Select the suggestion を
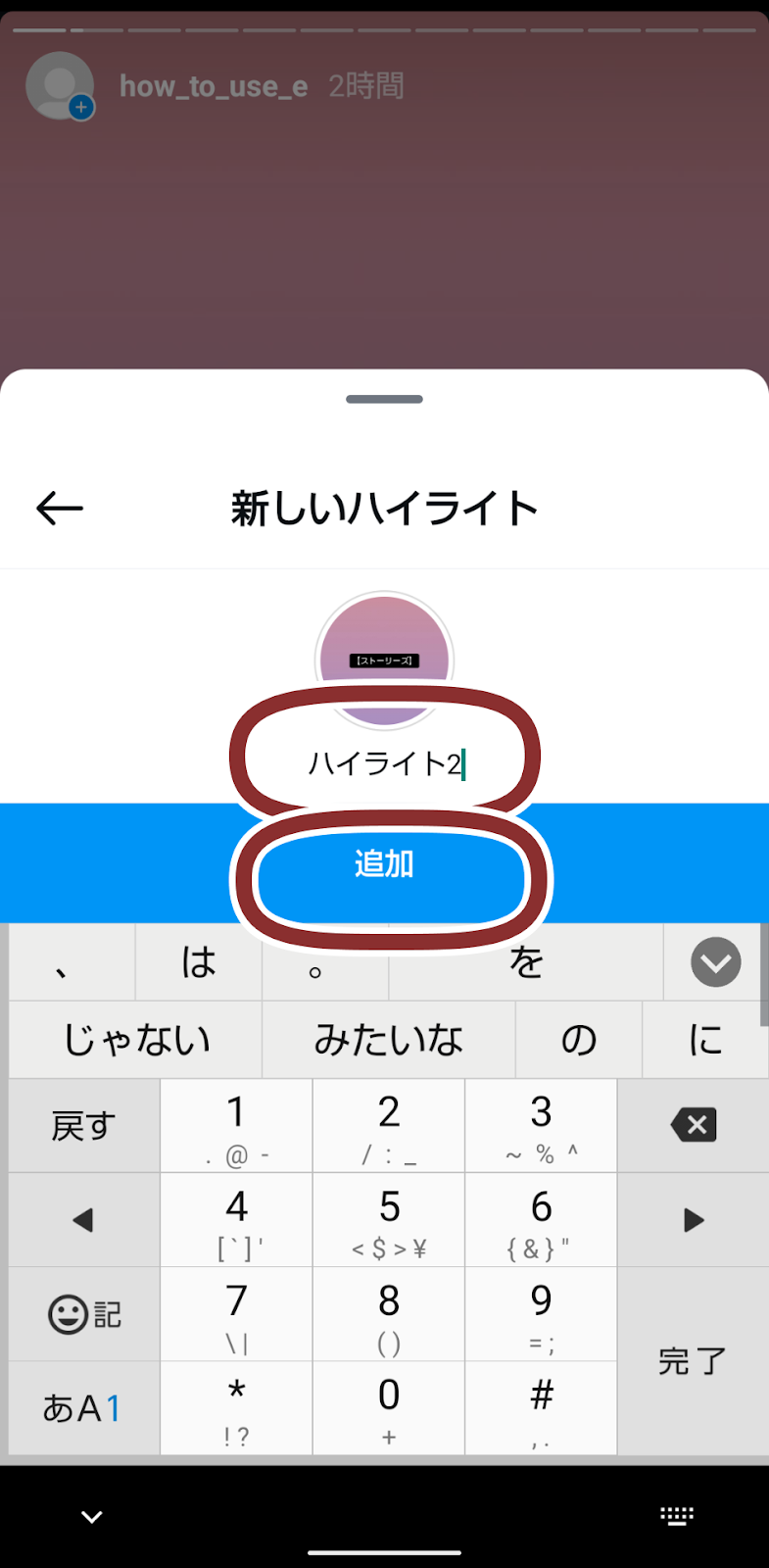Image resolution: width=769 pixels, height=1568 pixels. click(526, 962)
